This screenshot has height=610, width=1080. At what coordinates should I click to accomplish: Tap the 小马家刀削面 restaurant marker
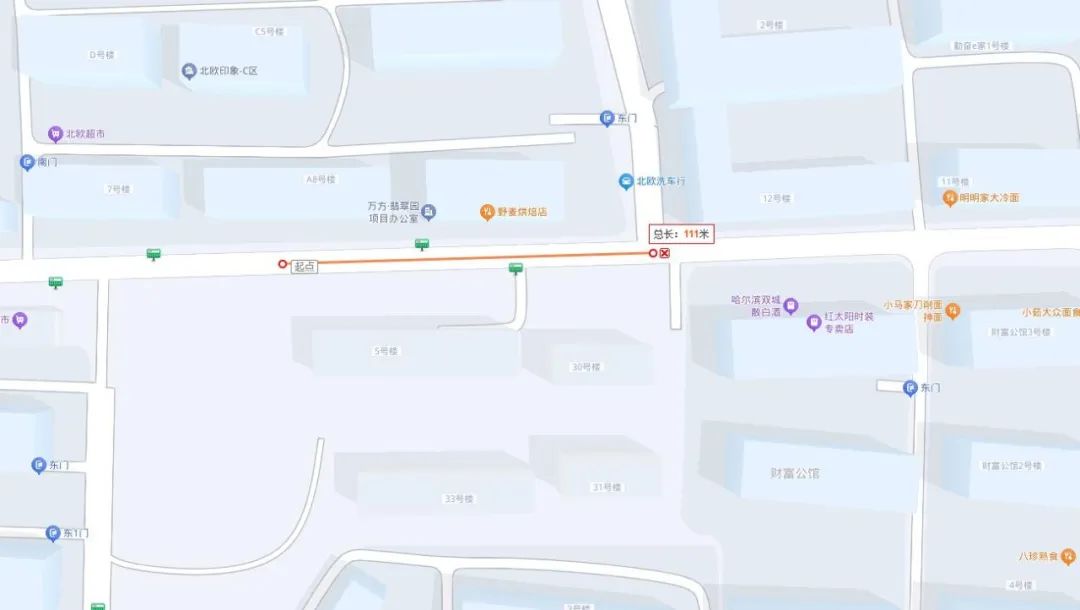pos(952,310)
